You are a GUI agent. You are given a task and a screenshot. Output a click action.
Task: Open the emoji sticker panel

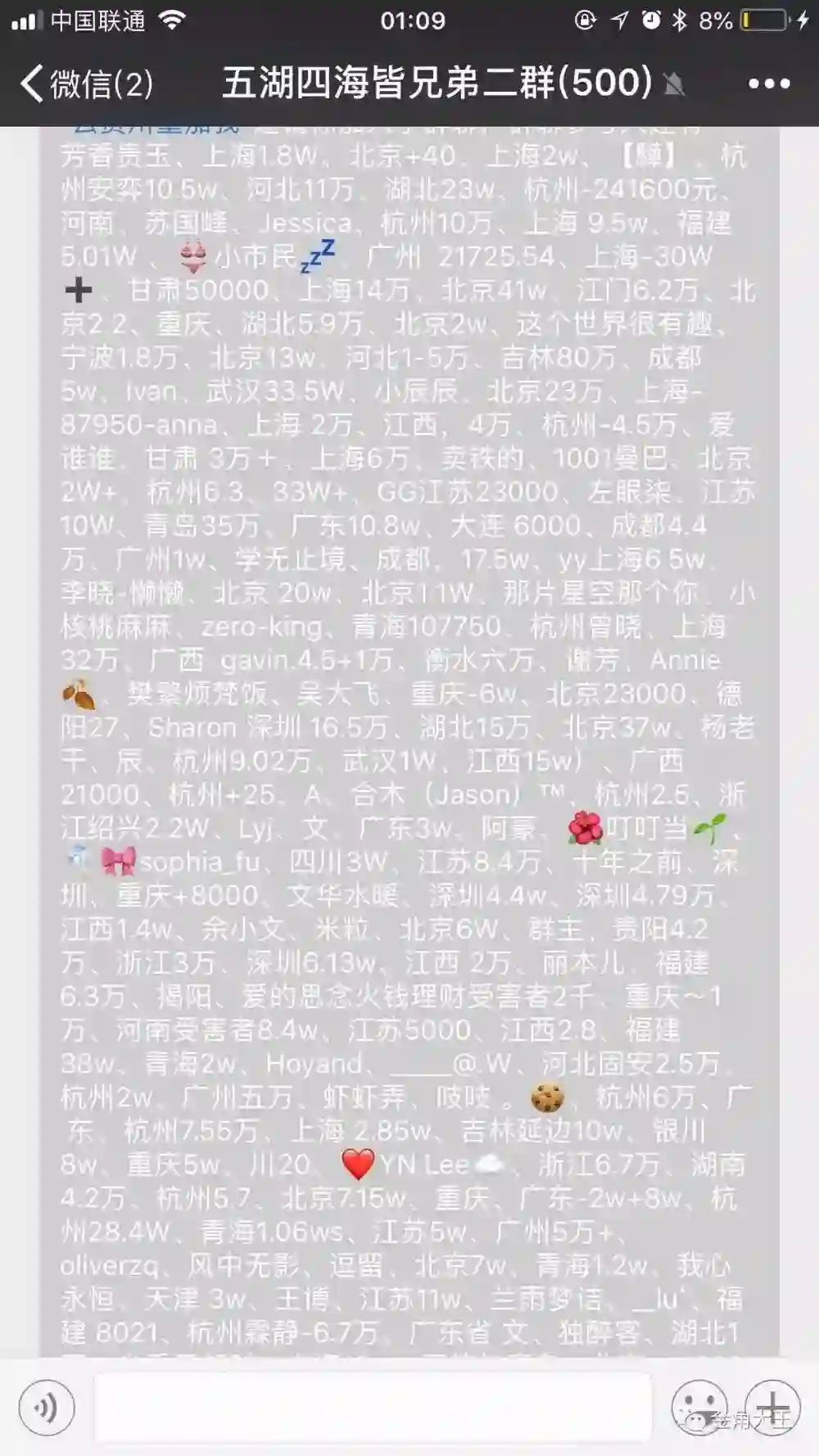coord(699,1408)
